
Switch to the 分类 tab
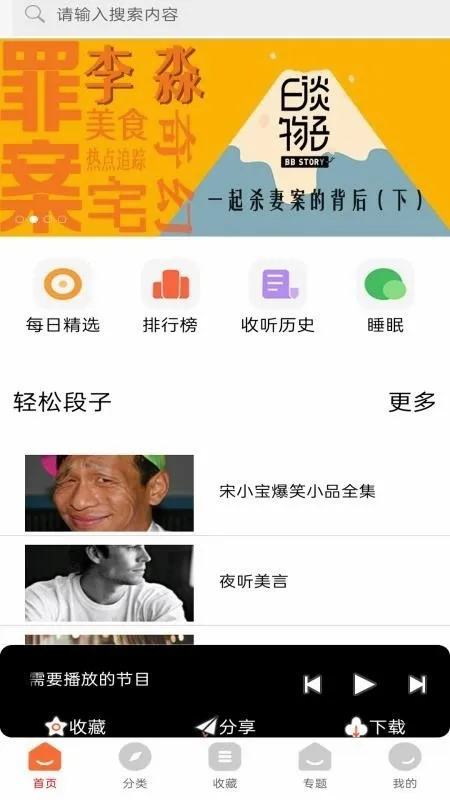135,766
